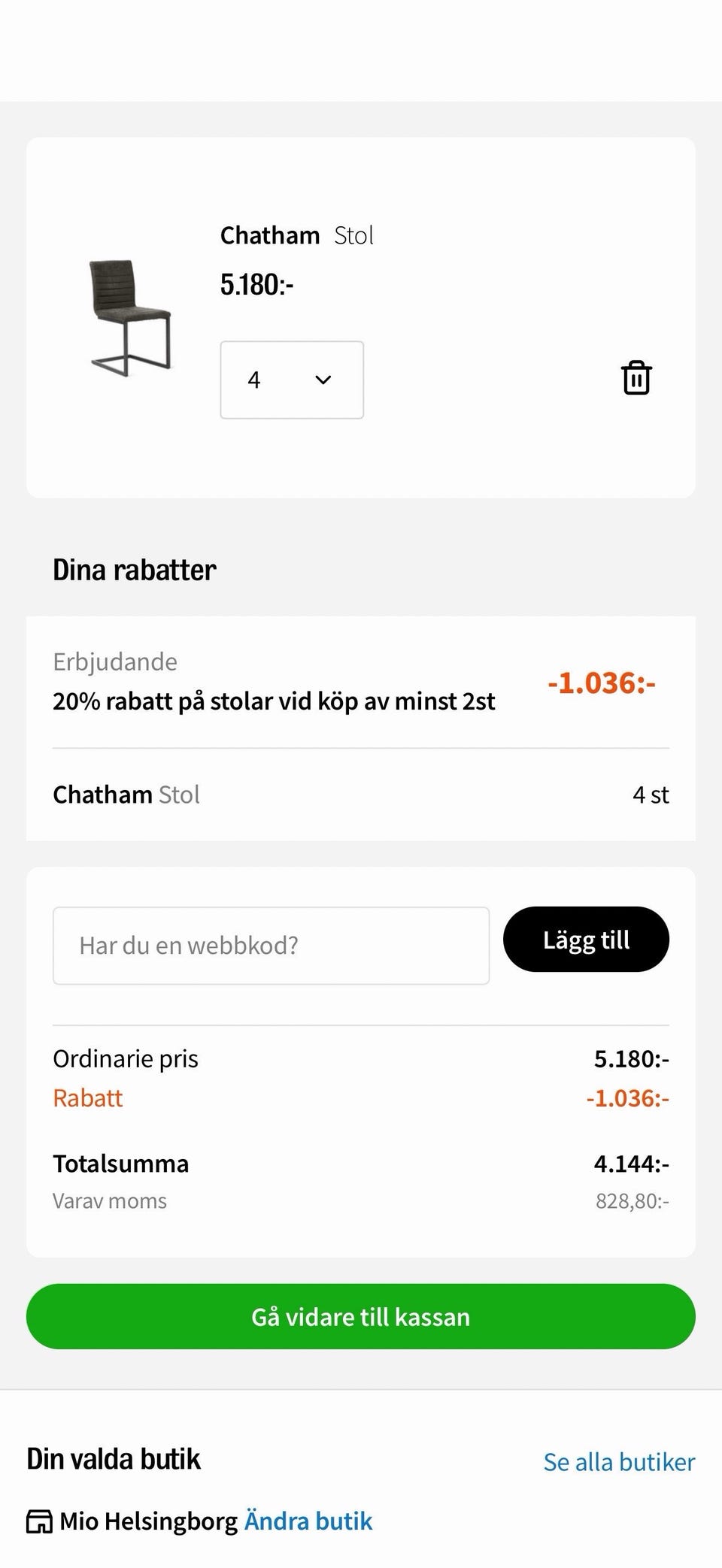Open the Chatham chair product image

[x=130, y=317]
